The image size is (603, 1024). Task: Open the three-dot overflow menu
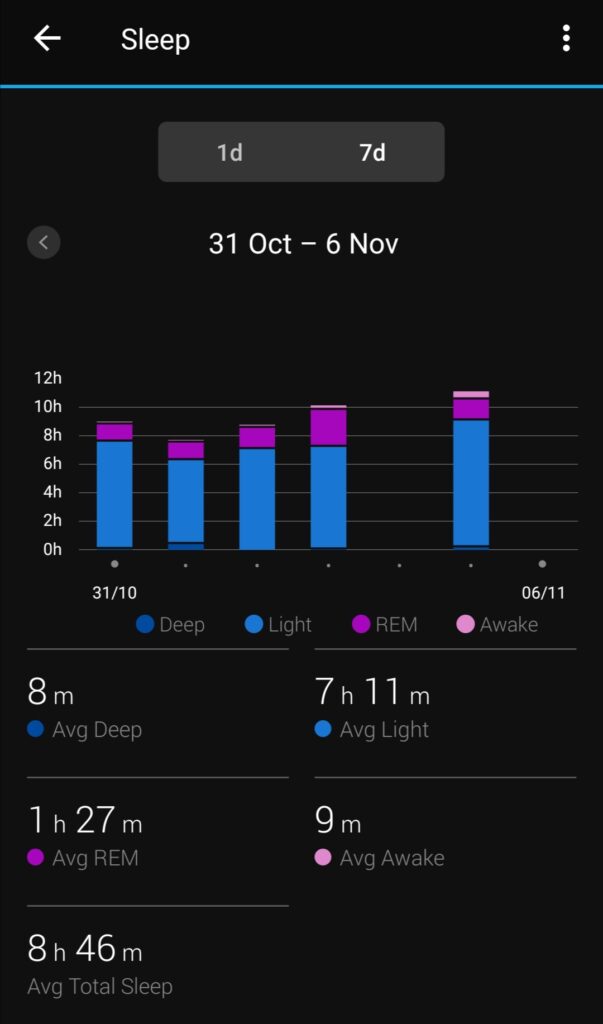click(x=566, y=39)
